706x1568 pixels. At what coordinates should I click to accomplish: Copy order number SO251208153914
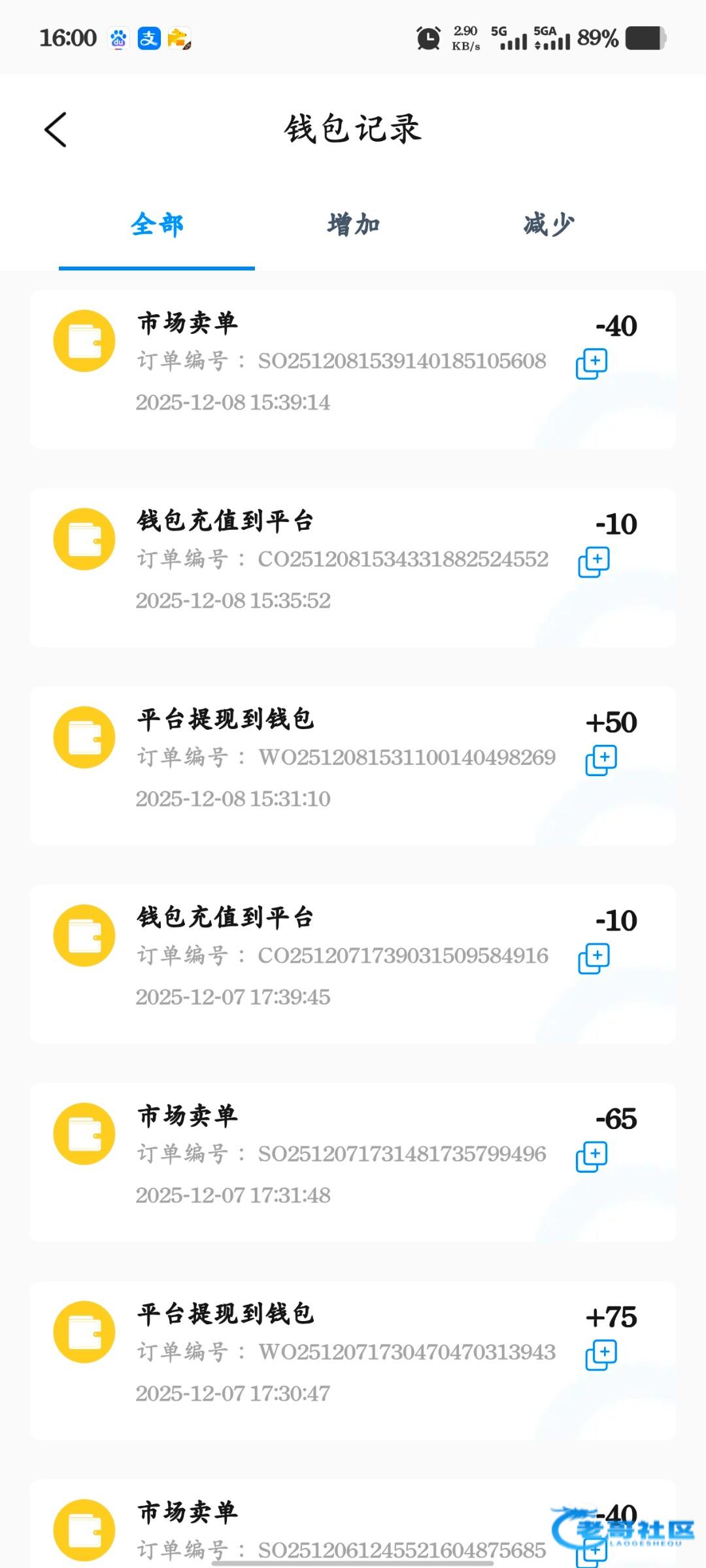click(592, 363)
